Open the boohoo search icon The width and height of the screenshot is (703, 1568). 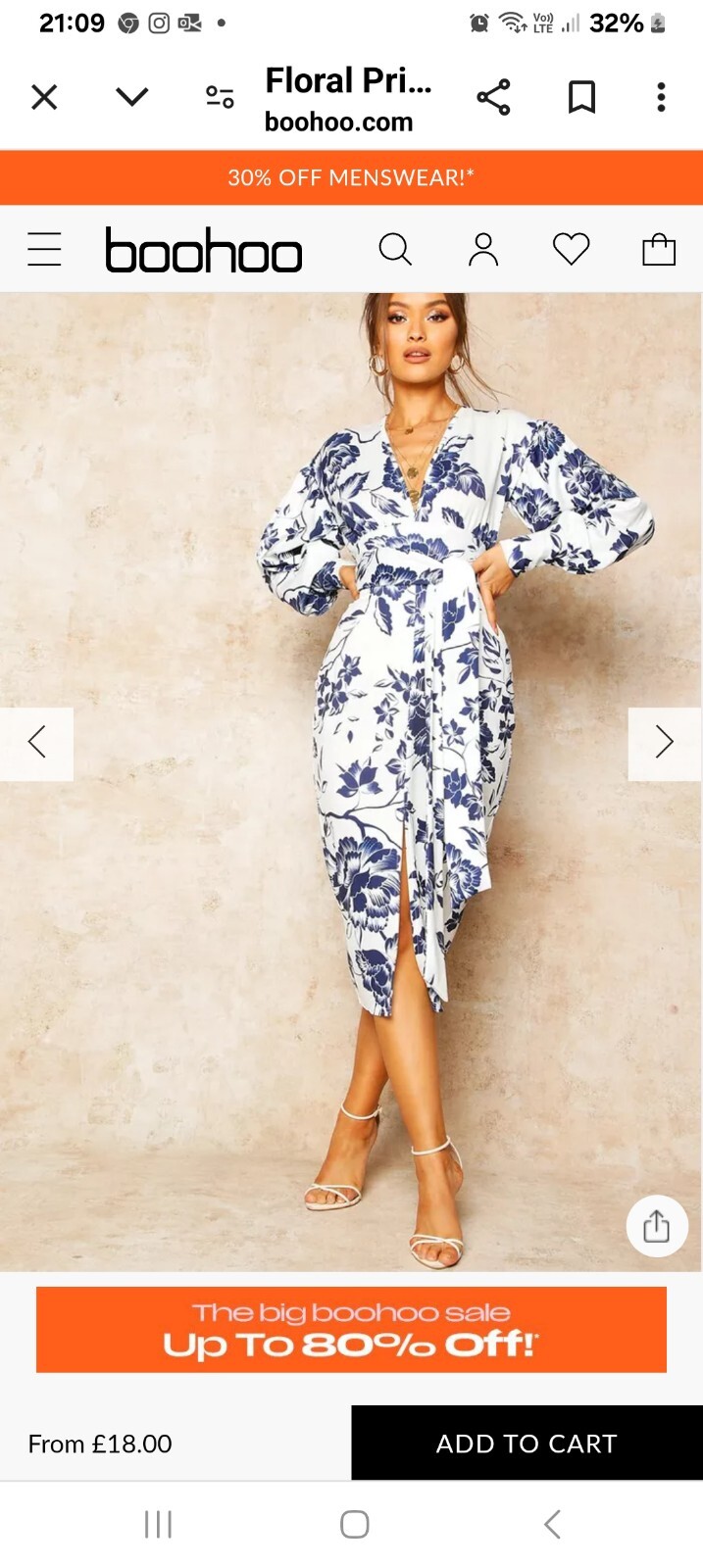click(395, 249)
